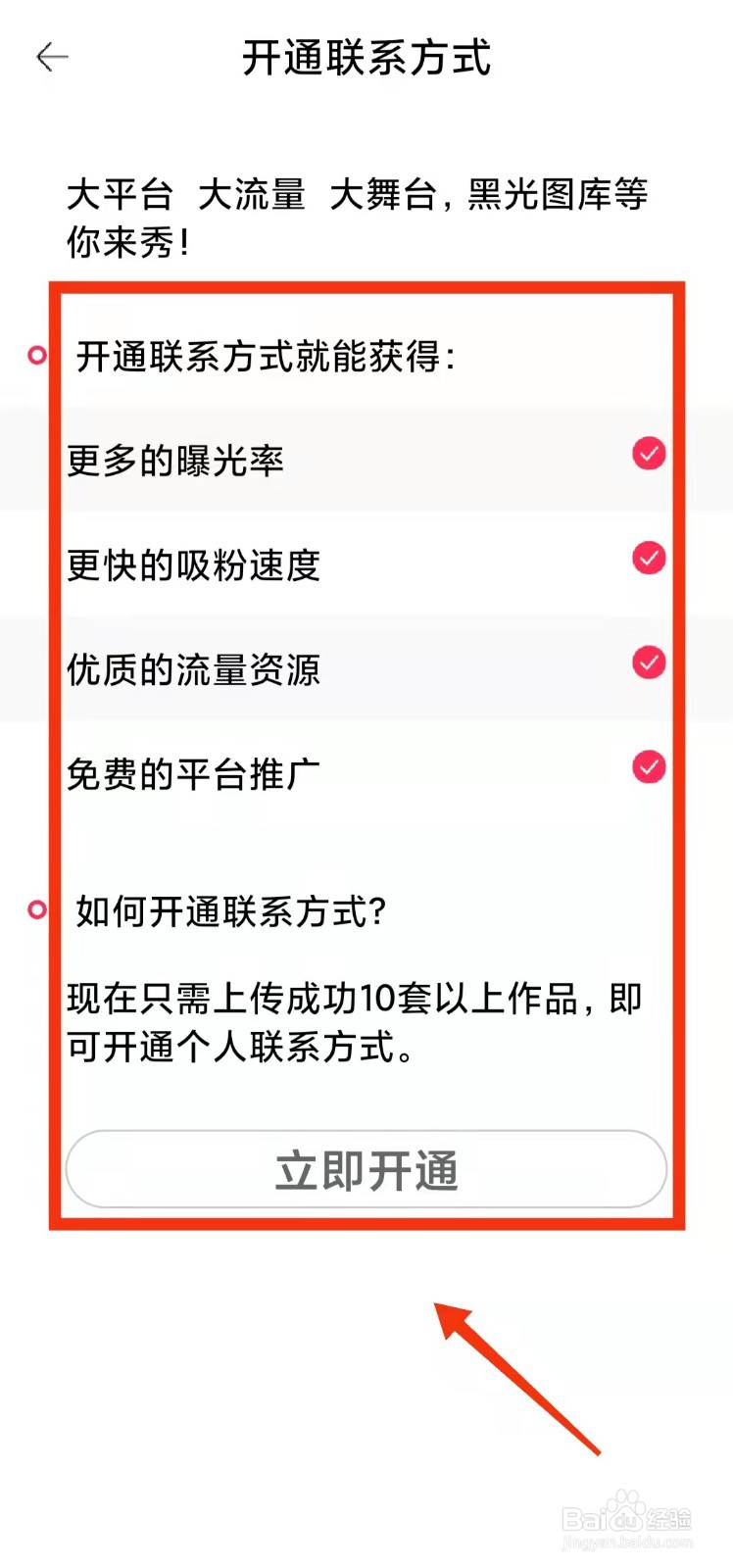Select the checkmark icon next to 更多的曝光率
The width and height of the screenshot is (733, 1568).
(x=648, y=454)
